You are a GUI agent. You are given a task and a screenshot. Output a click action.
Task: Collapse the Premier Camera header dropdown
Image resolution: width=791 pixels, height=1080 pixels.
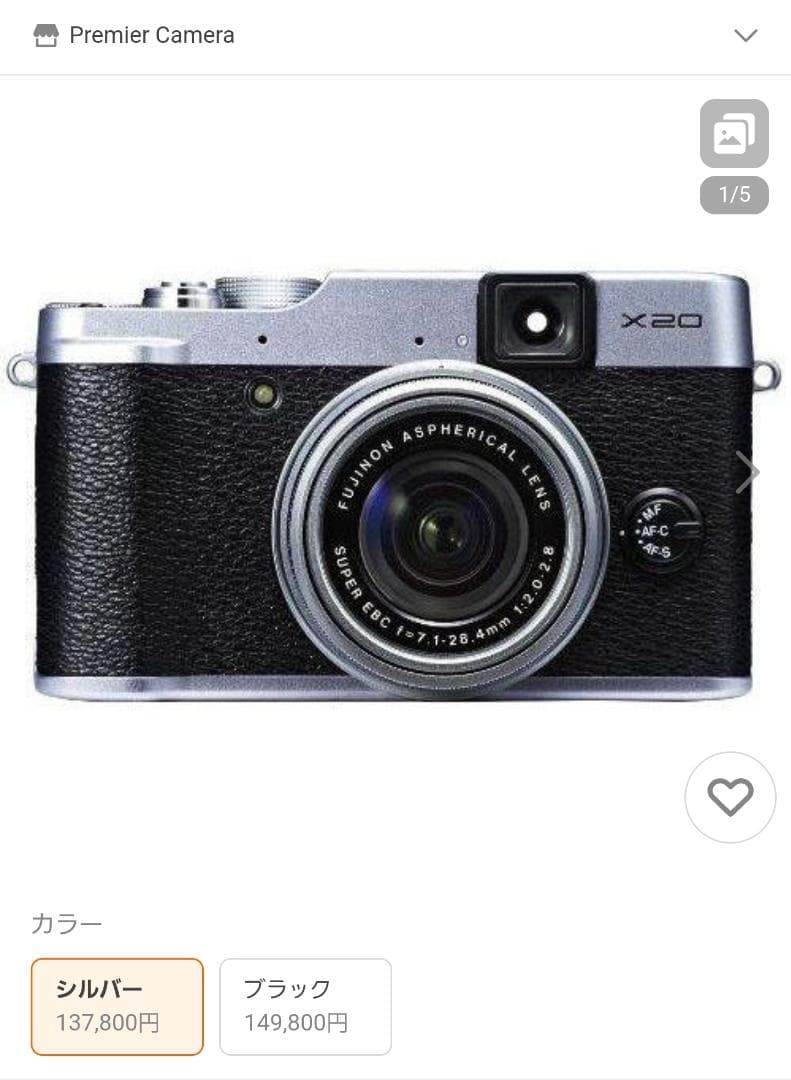pos(745,35)
